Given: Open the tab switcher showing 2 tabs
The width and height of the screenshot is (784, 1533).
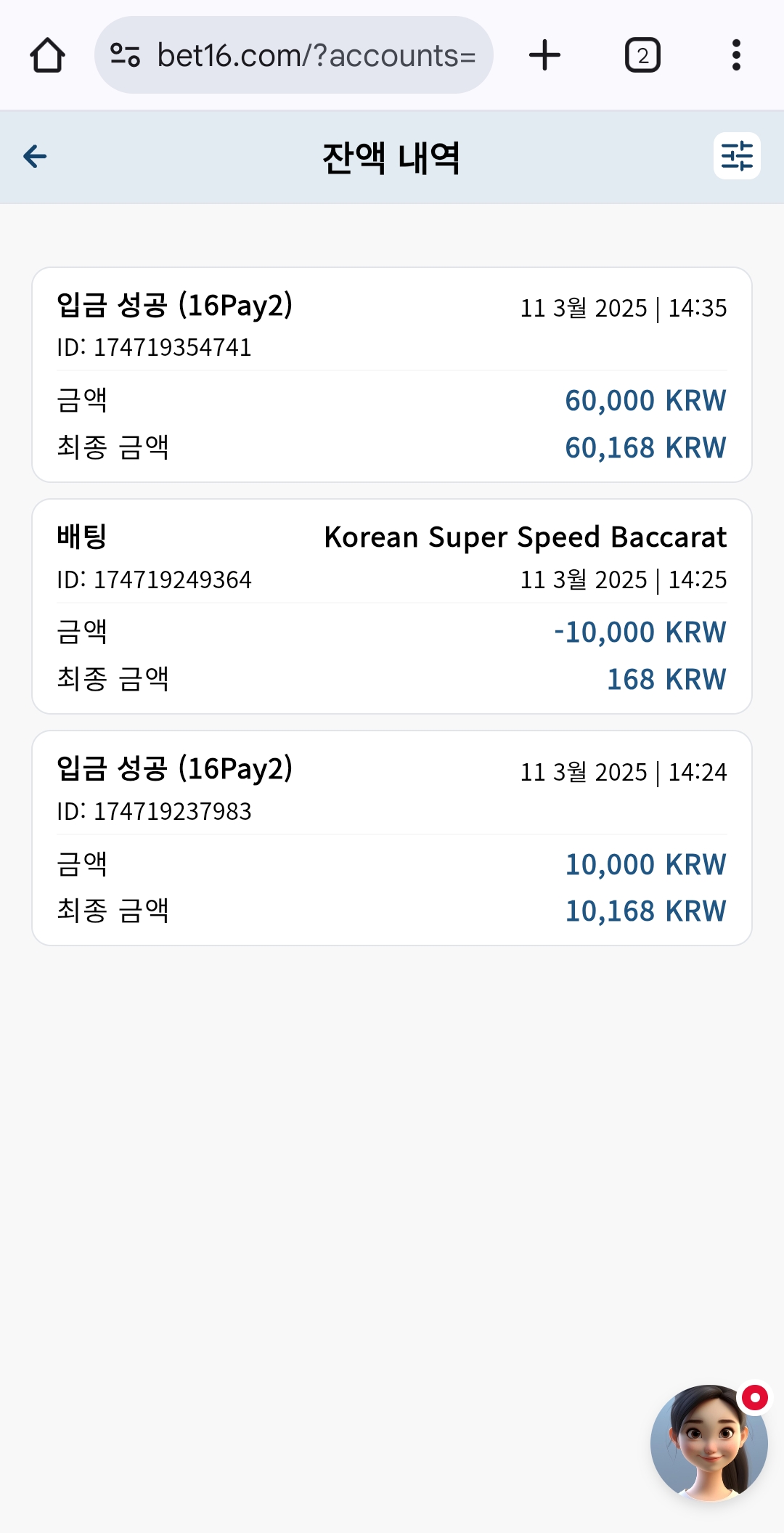Looking at the screenshot, I should (642, 55).
